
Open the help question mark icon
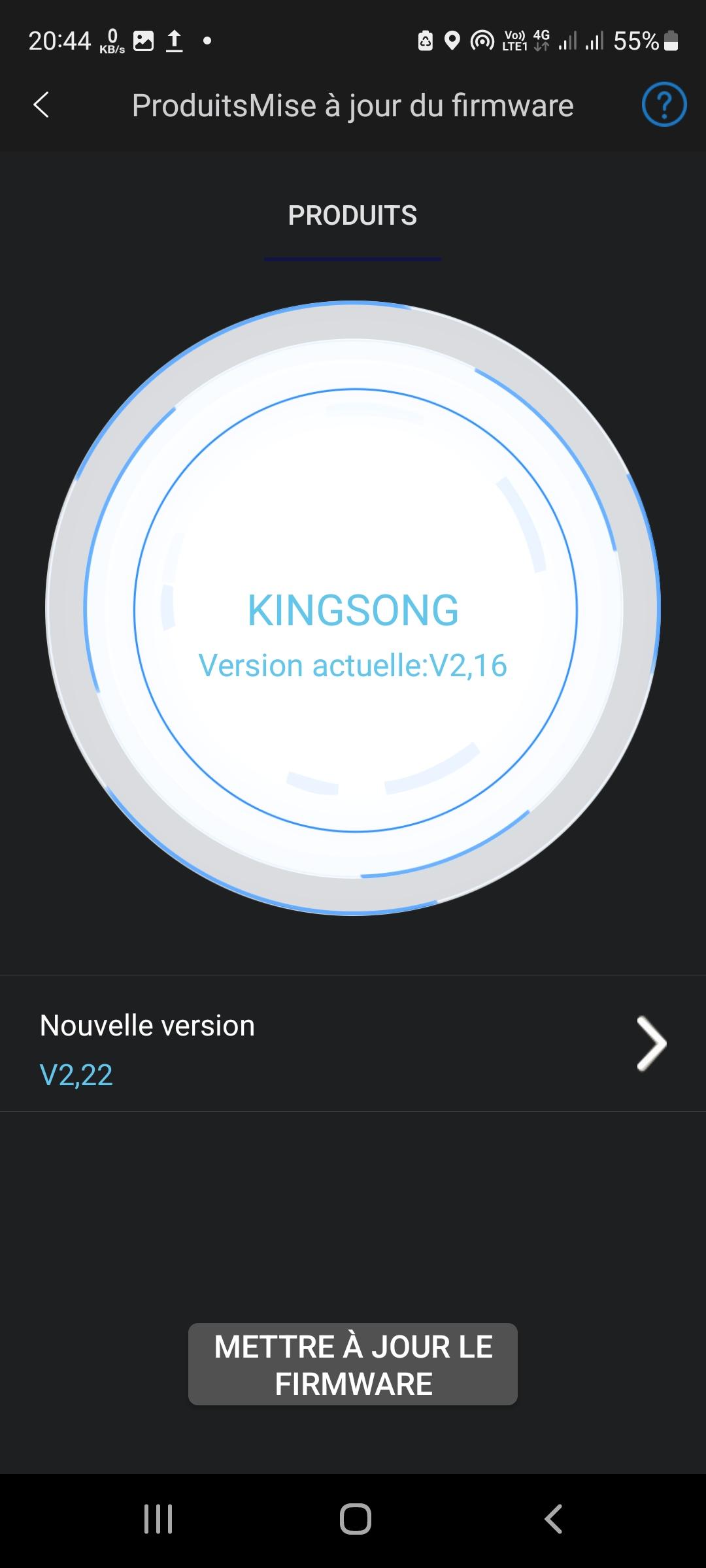click(664, 105)
